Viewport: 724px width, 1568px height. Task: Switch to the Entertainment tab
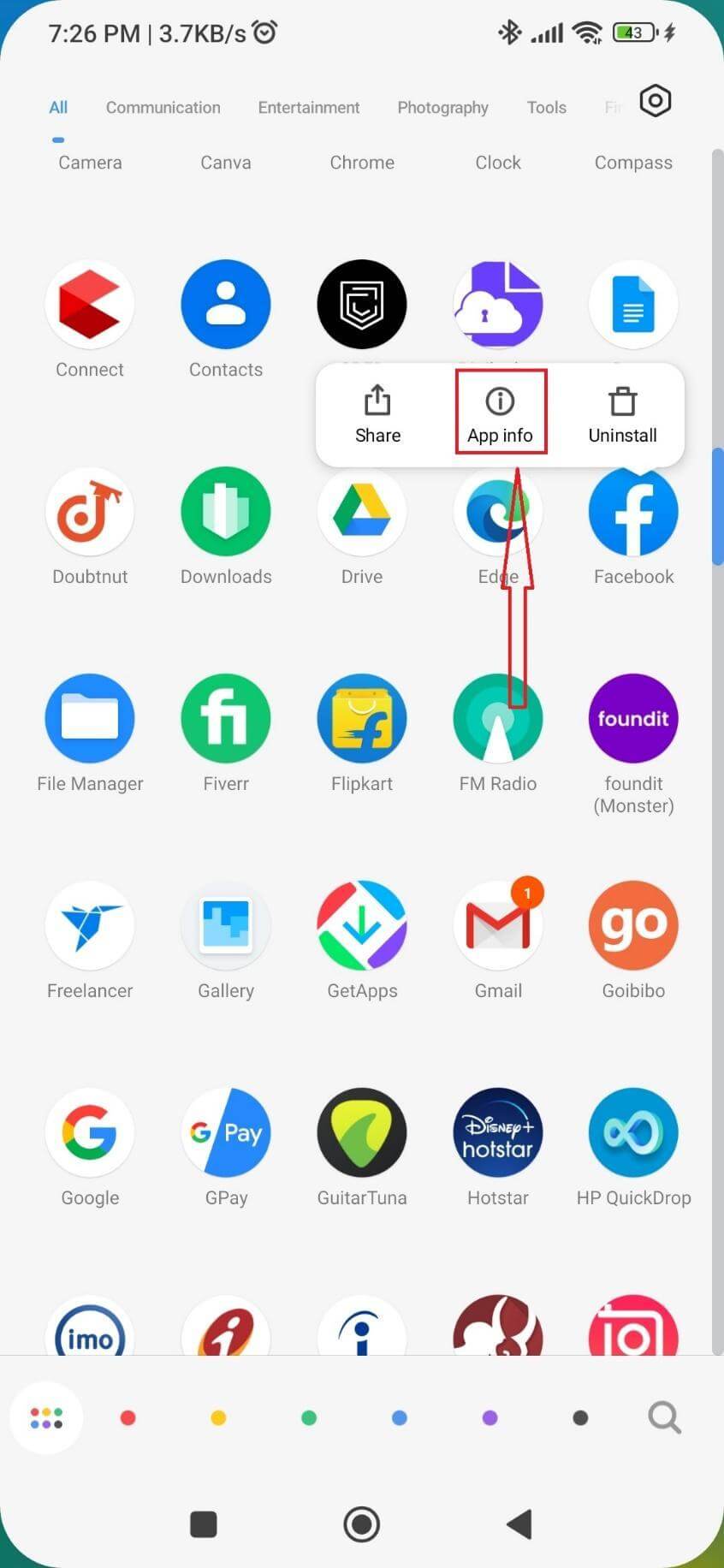(308, 108)
